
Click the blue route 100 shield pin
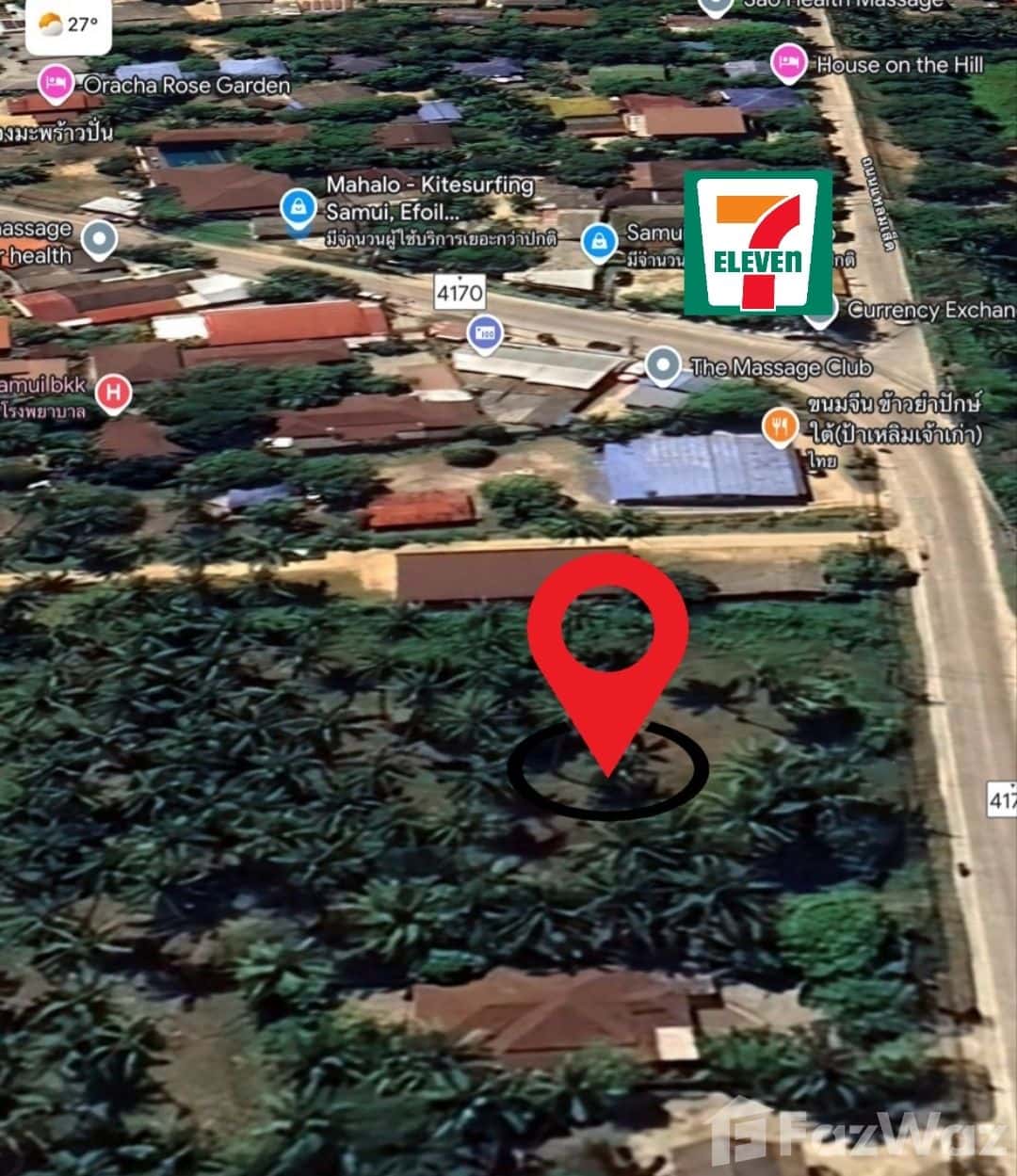[484, 333]
